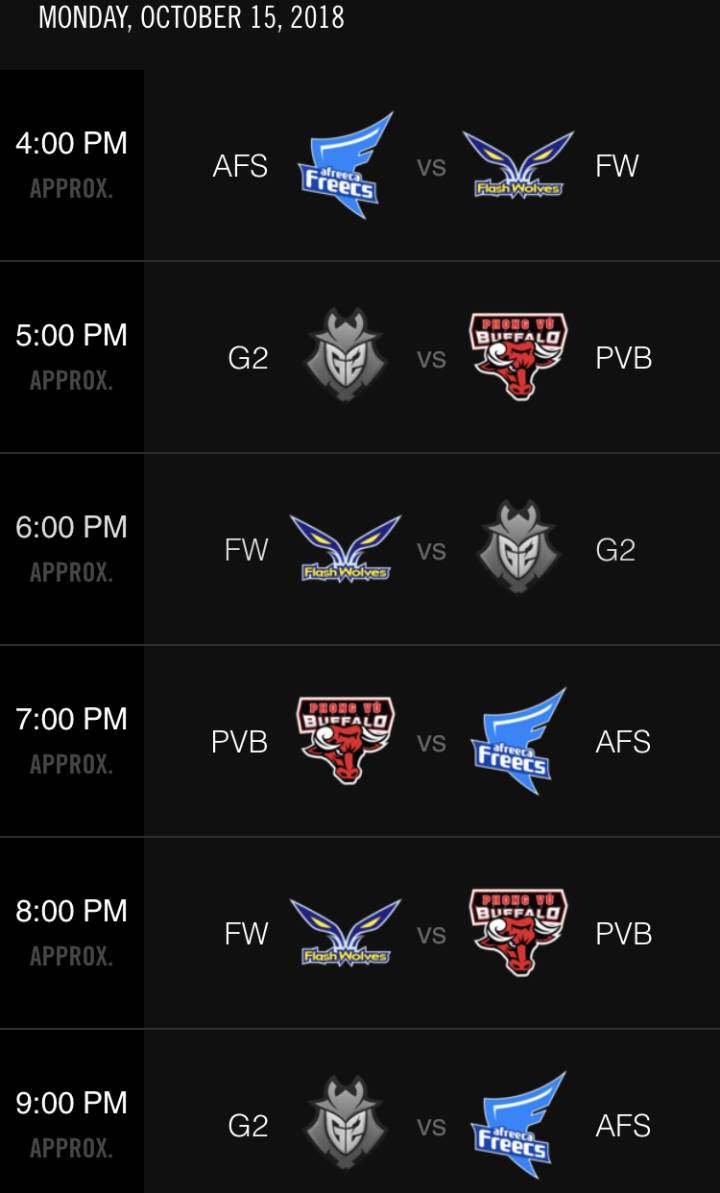Open the 8:00 PM FW vs PVB match
The image size is (720, 1193).
[x=431, y=934]
